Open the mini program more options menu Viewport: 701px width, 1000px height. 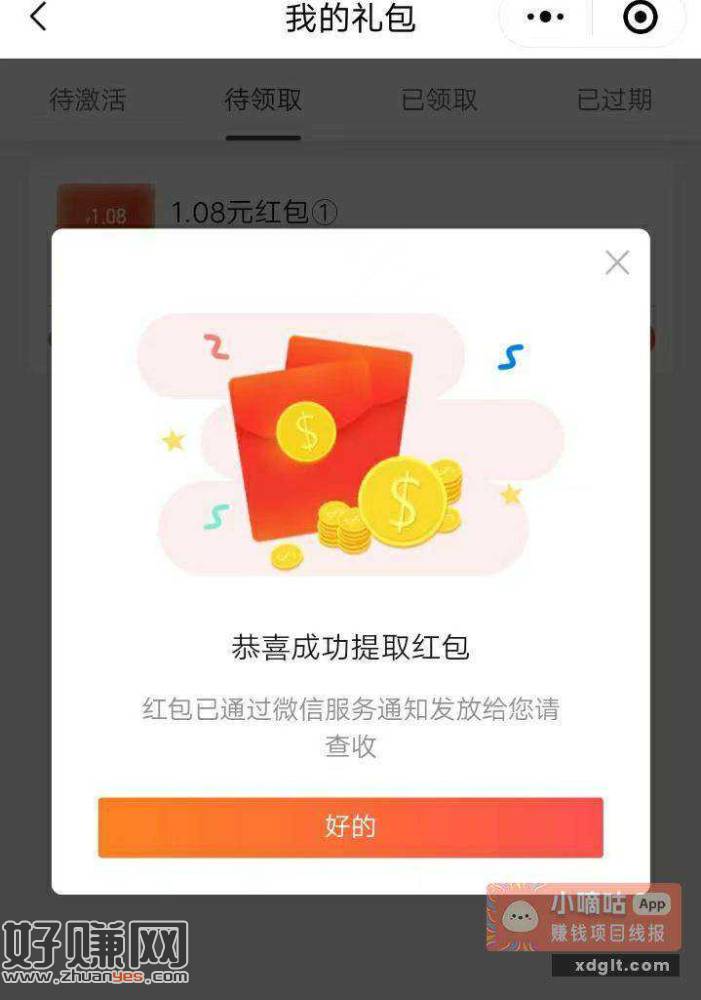click(x=545, y=18)
